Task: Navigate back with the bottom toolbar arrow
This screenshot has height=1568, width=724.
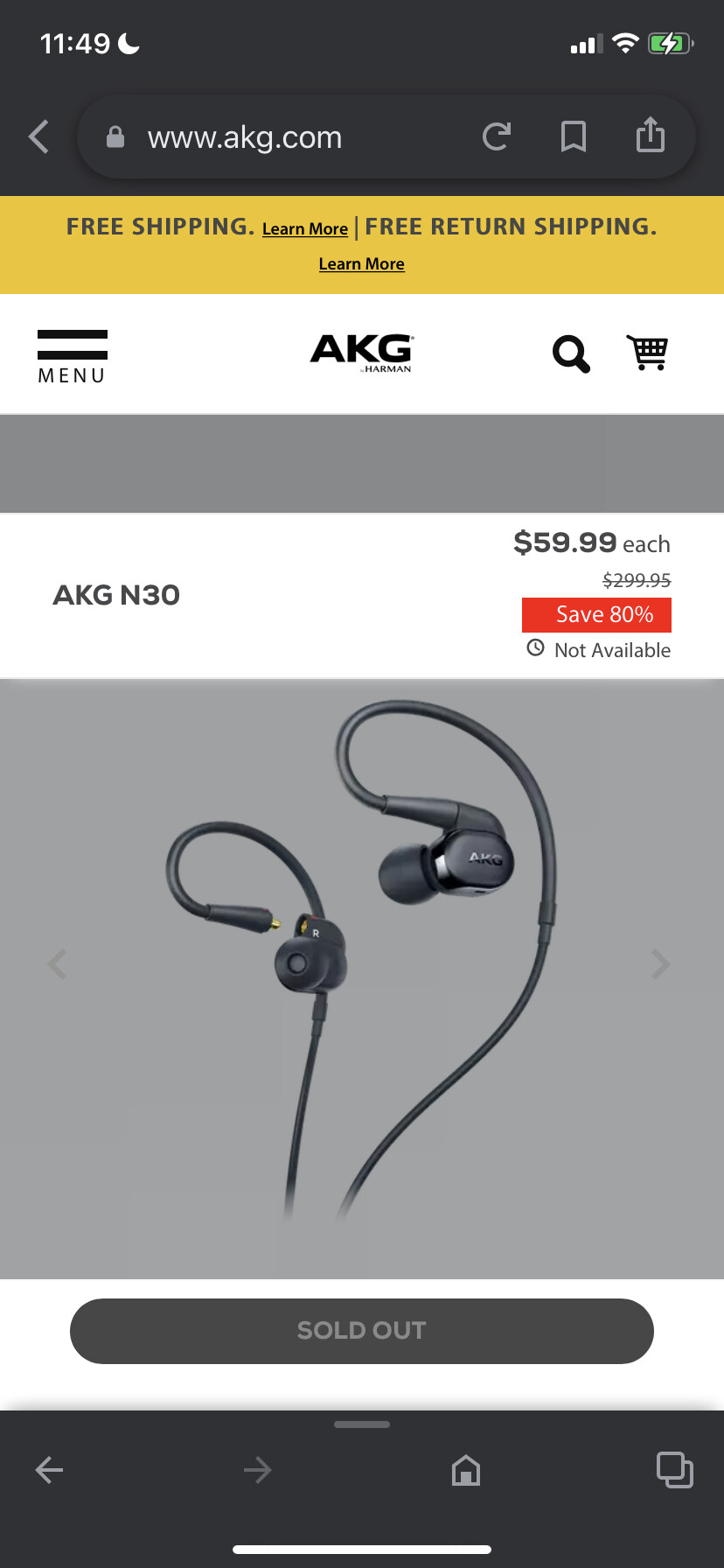Action: point(49,1470)
